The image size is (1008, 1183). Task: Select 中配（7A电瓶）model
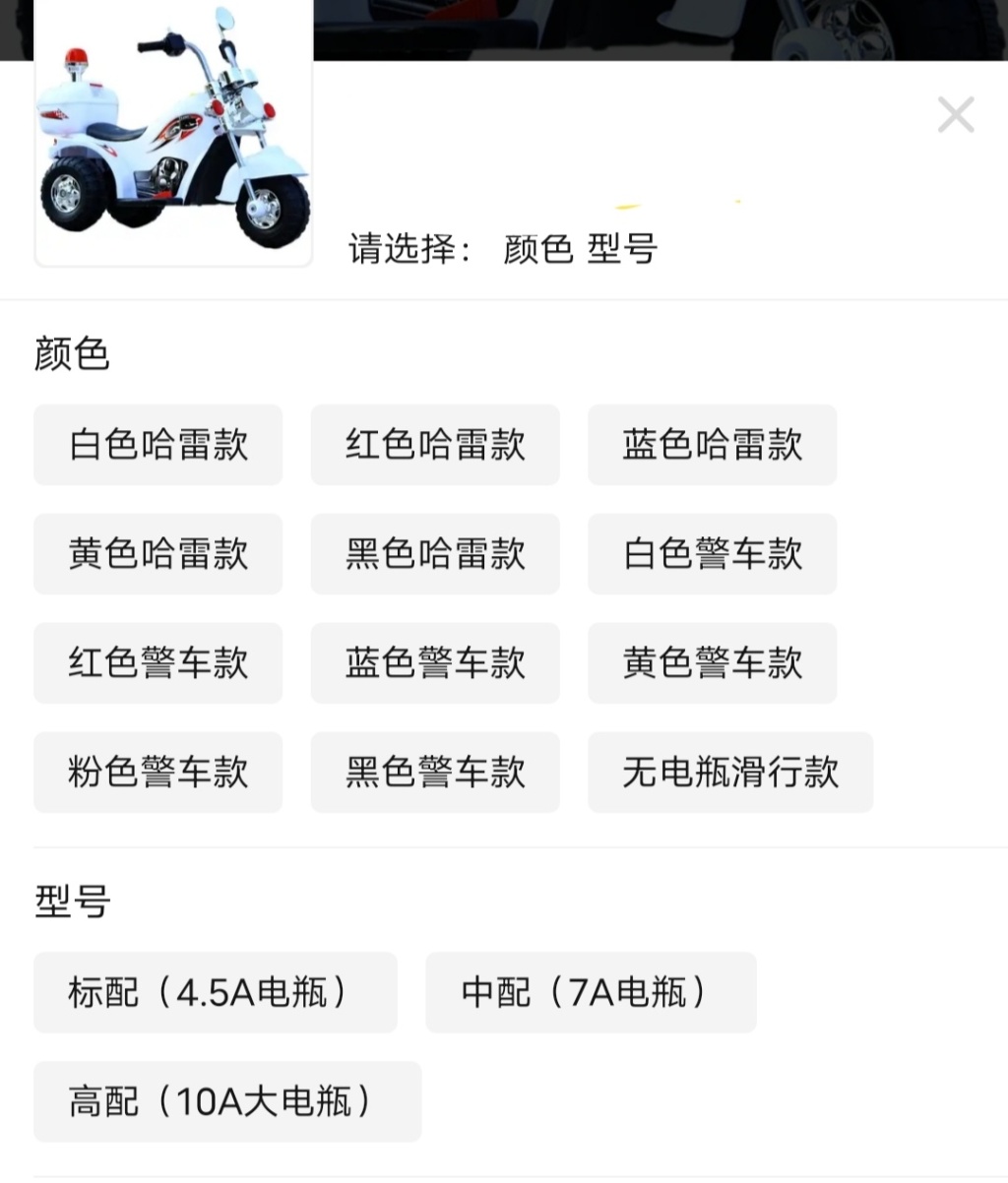click(591, 992)
